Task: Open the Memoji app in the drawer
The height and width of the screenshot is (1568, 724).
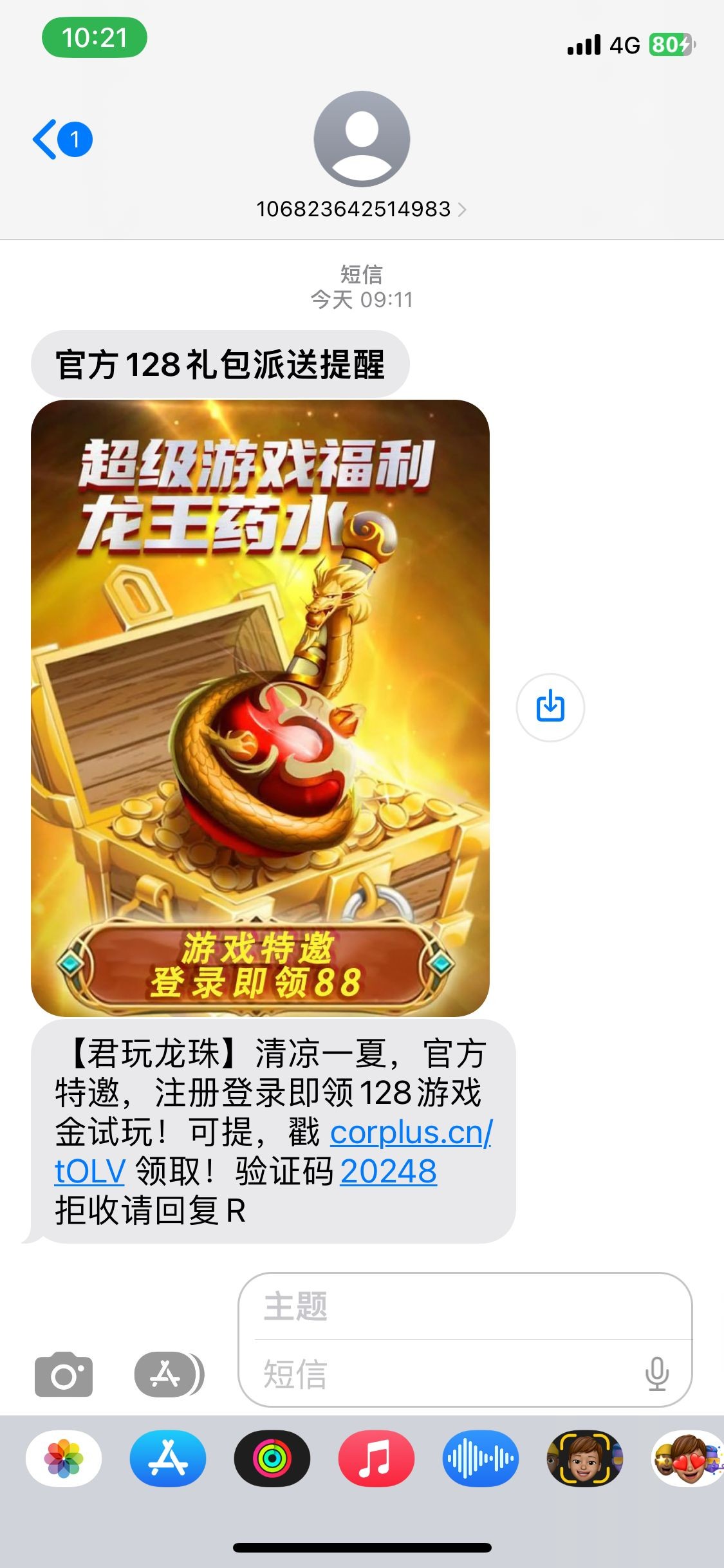Action: pos(584,1459)
